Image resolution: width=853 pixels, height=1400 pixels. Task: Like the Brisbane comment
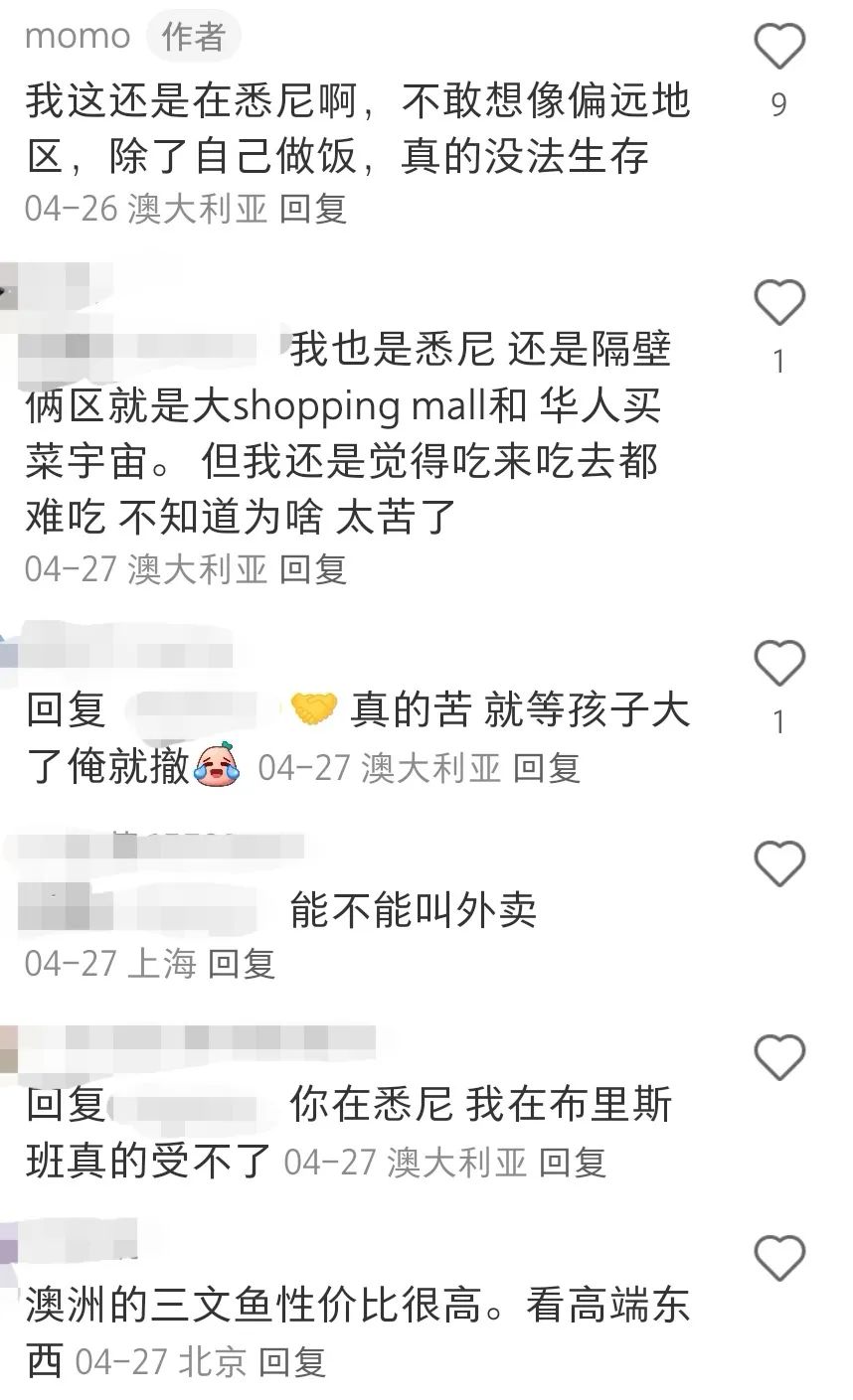coord(779,1057)
